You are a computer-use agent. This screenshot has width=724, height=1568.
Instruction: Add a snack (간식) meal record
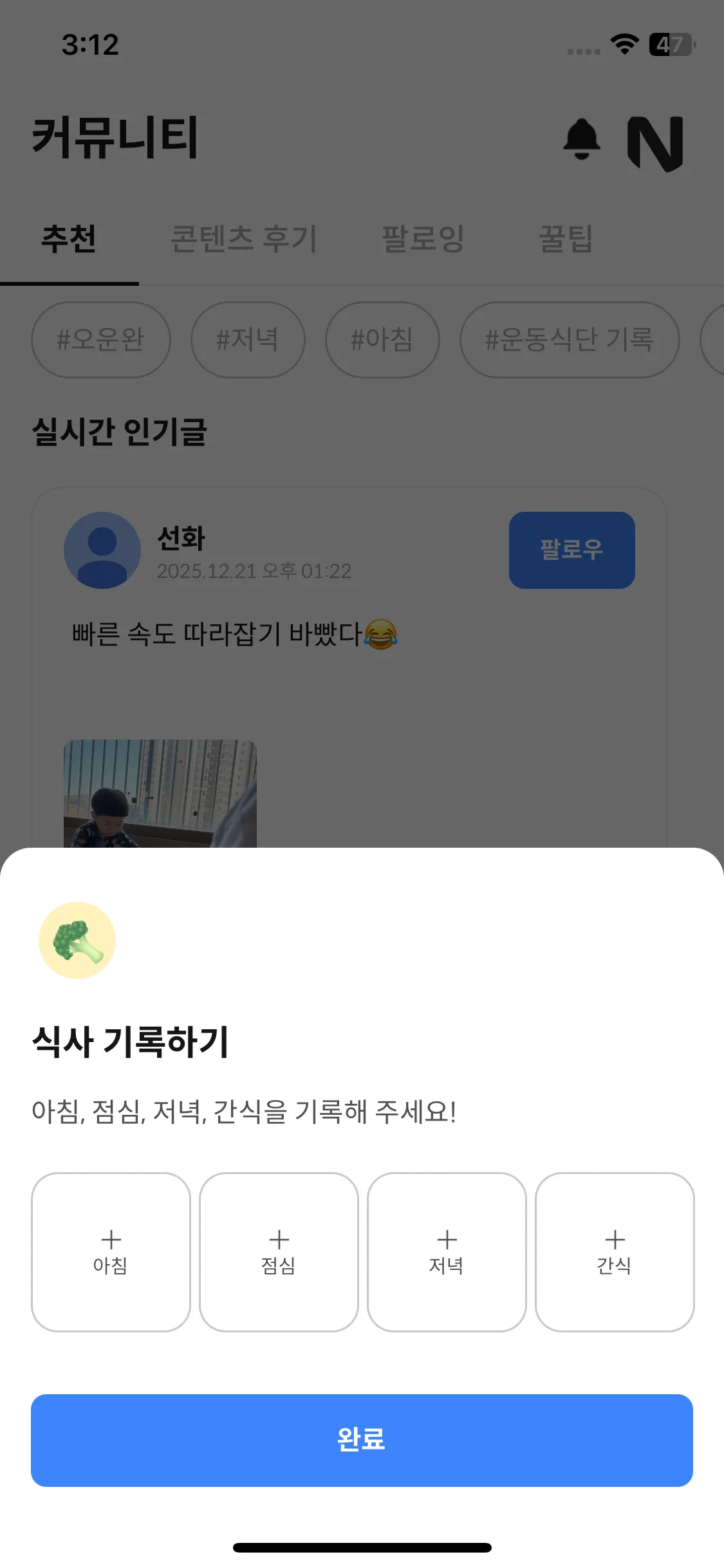pyautogui.click(x=615, y=1251)
